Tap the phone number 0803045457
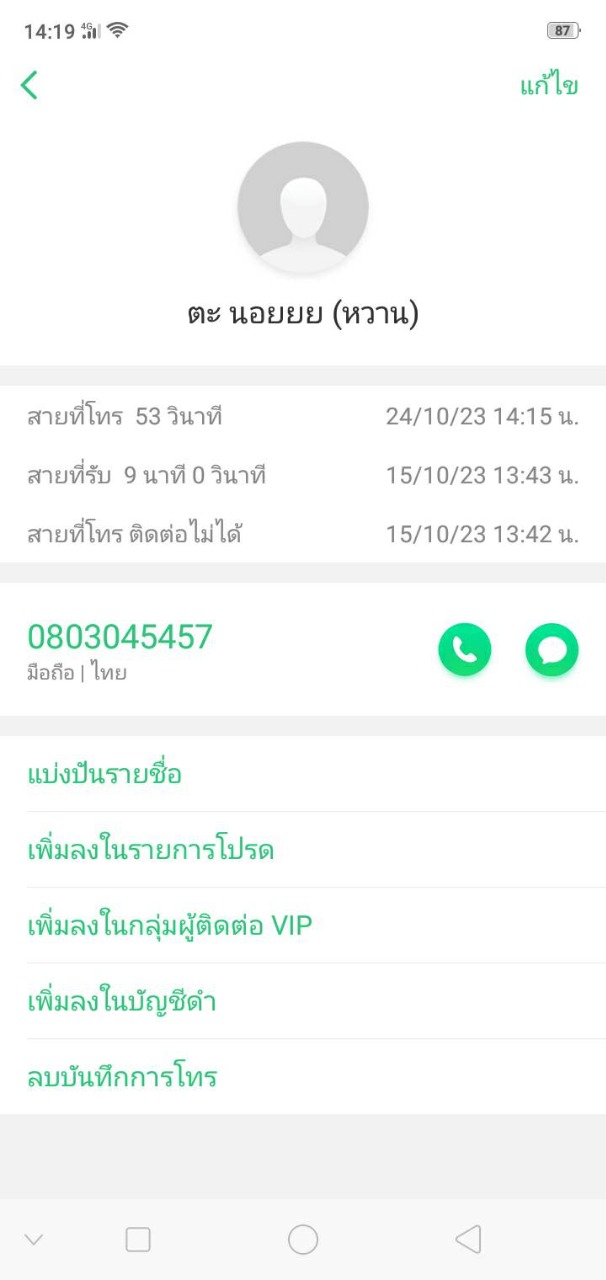The image size is (606, 1280). pyautogui.click(x=120, y=637)
